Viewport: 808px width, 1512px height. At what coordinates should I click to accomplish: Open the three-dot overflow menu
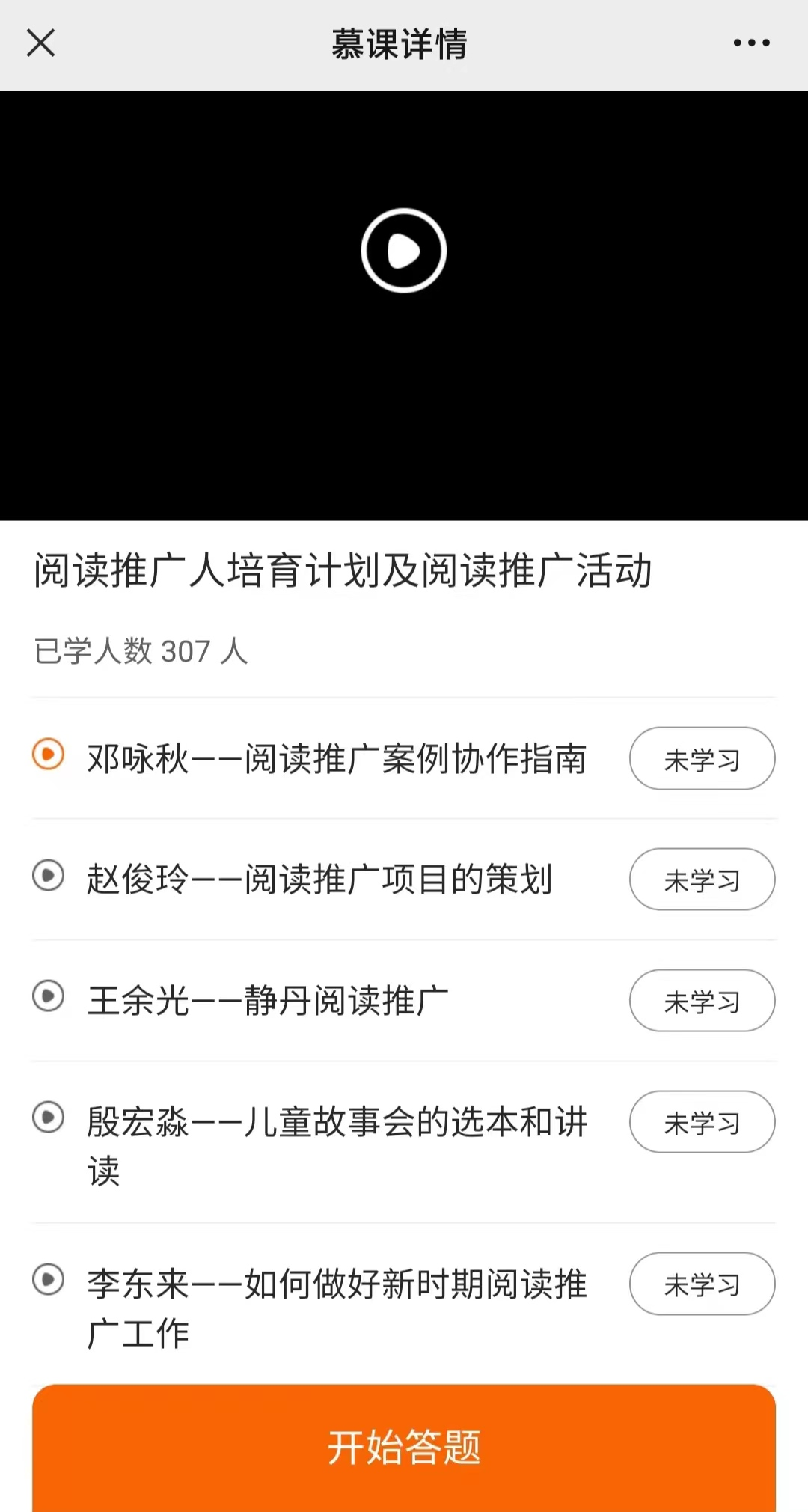click(751, 43)
